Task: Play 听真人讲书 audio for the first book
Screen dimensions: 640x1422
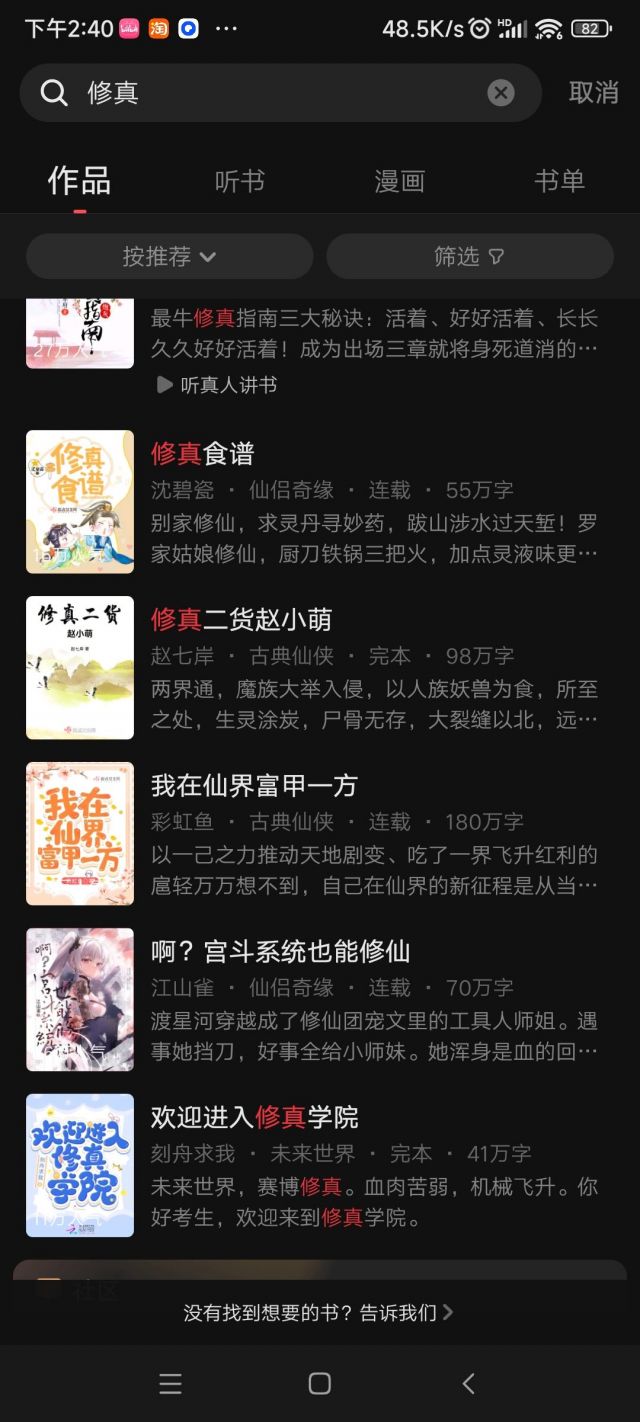Action: coord(216,385)
